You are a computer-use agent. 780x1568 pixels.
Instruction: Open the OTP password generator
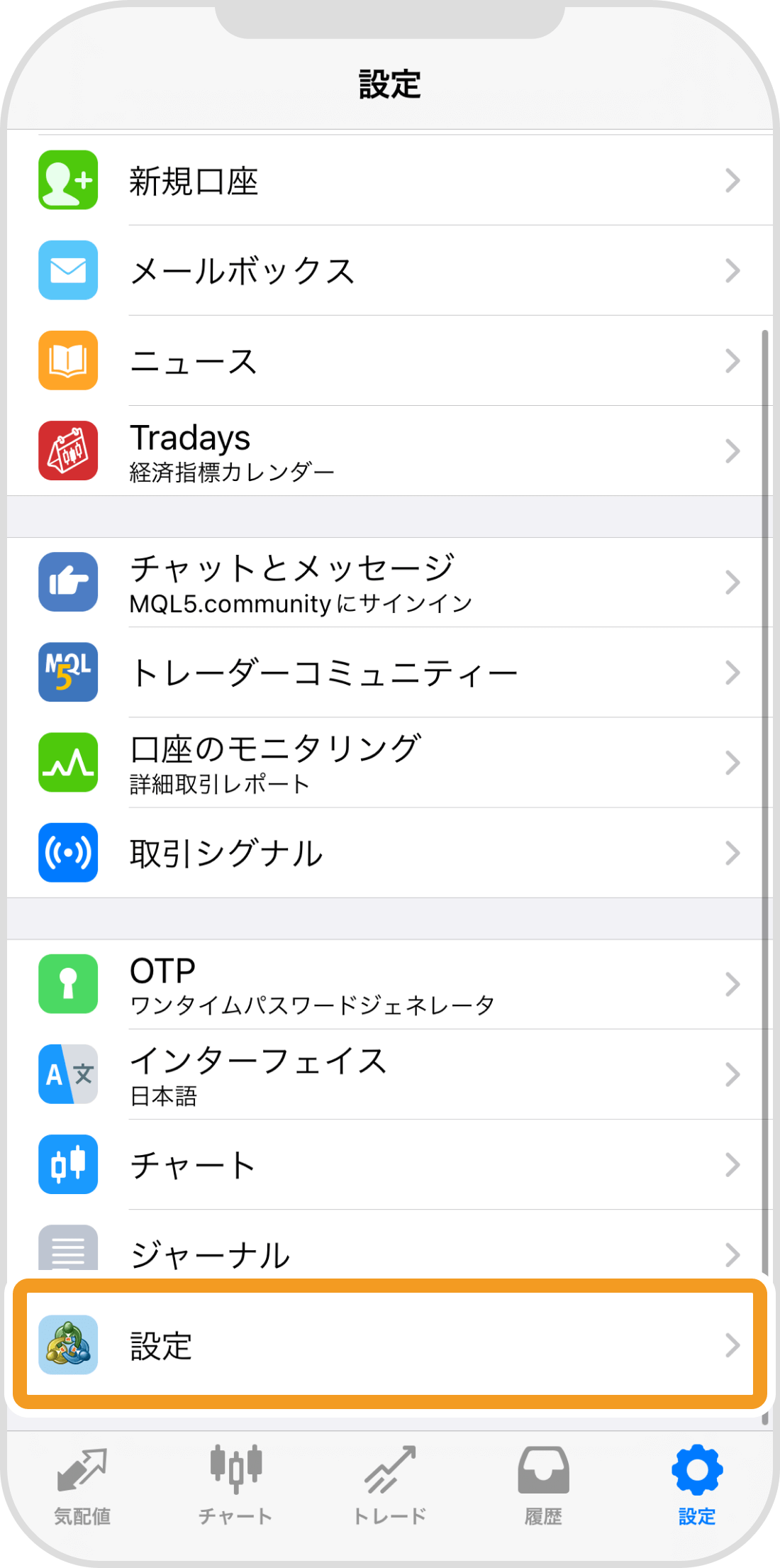[390, 984]
